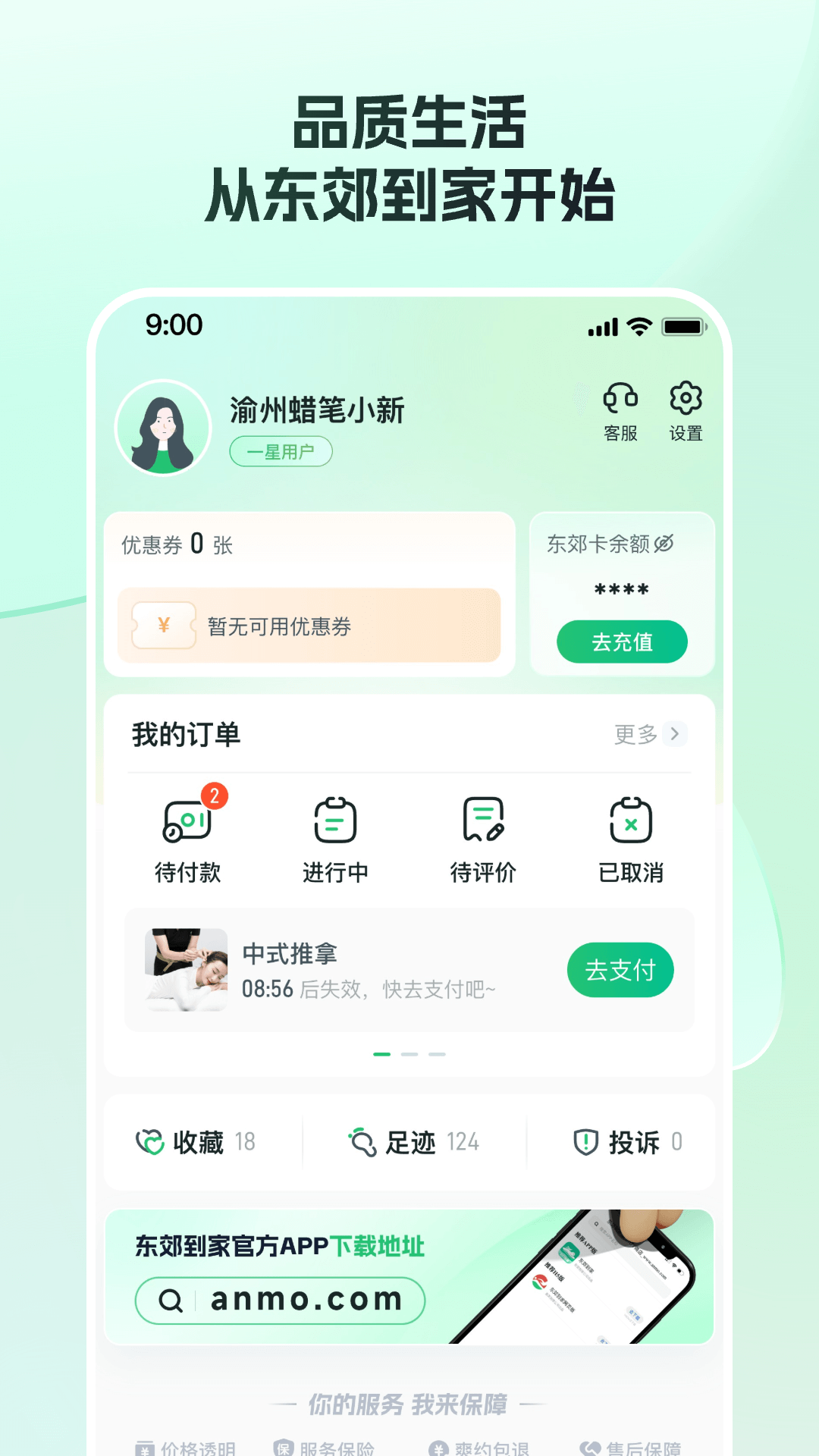Screen dimensions: 819x1456
Task: Tap the 一星用户 badge icon
Action: coord(282,451)
